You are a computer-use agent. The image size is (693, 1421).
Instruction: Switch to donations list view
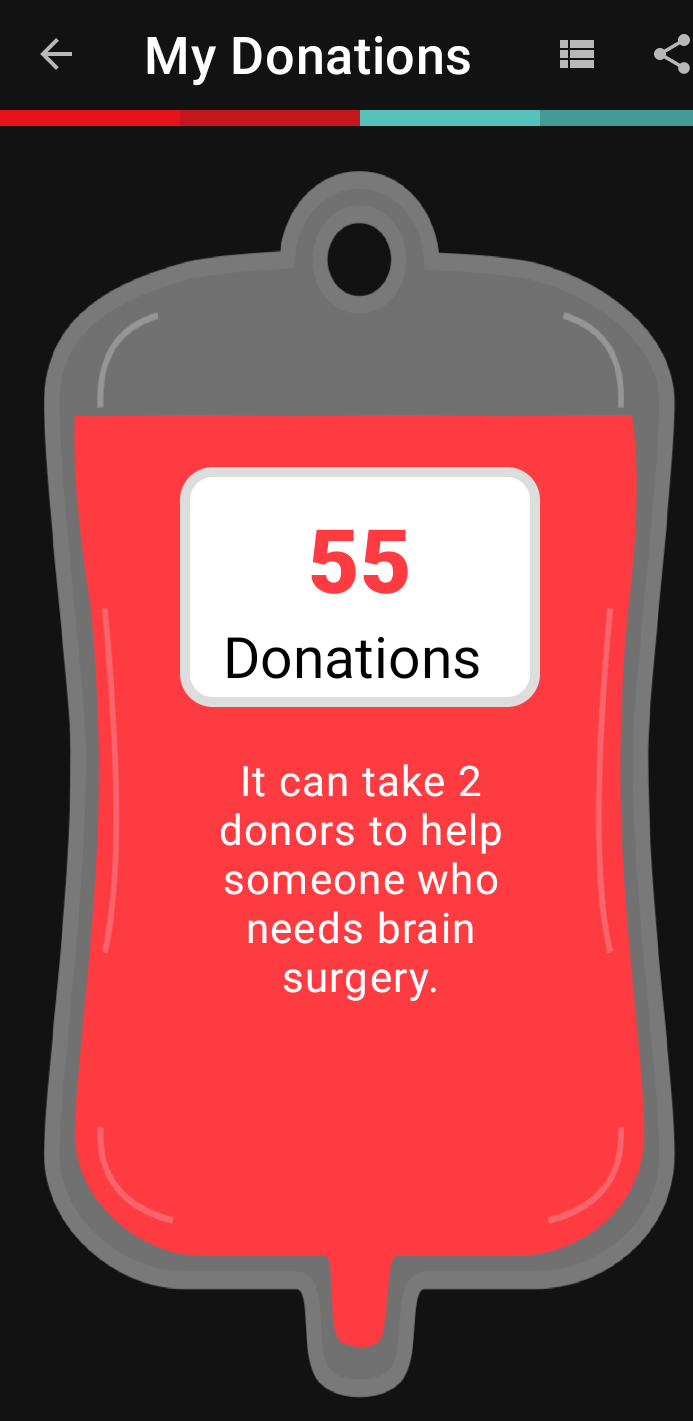coord(577,55)
